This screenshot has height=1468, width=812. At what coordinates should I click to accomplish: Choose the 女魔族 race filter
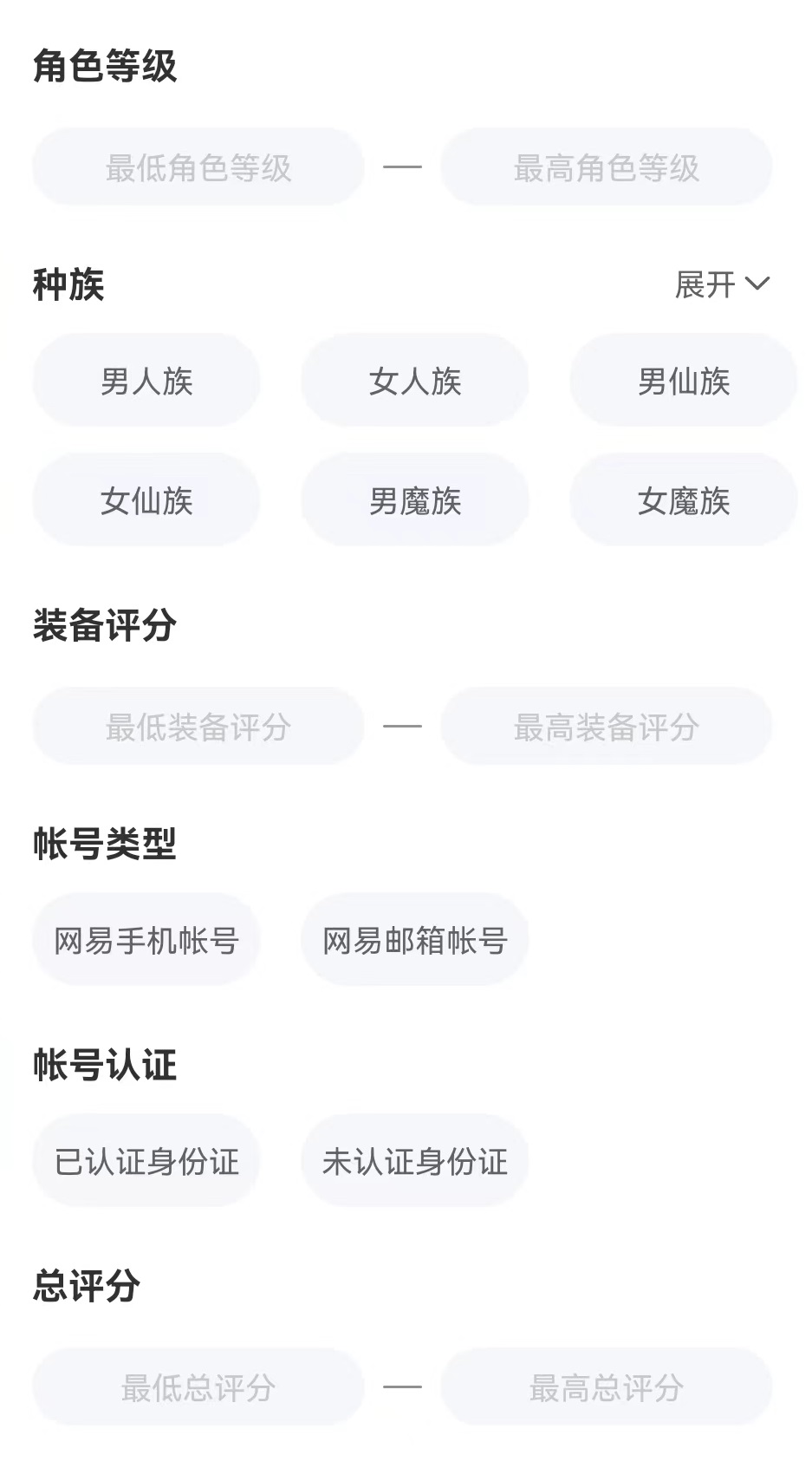(683, 500)
